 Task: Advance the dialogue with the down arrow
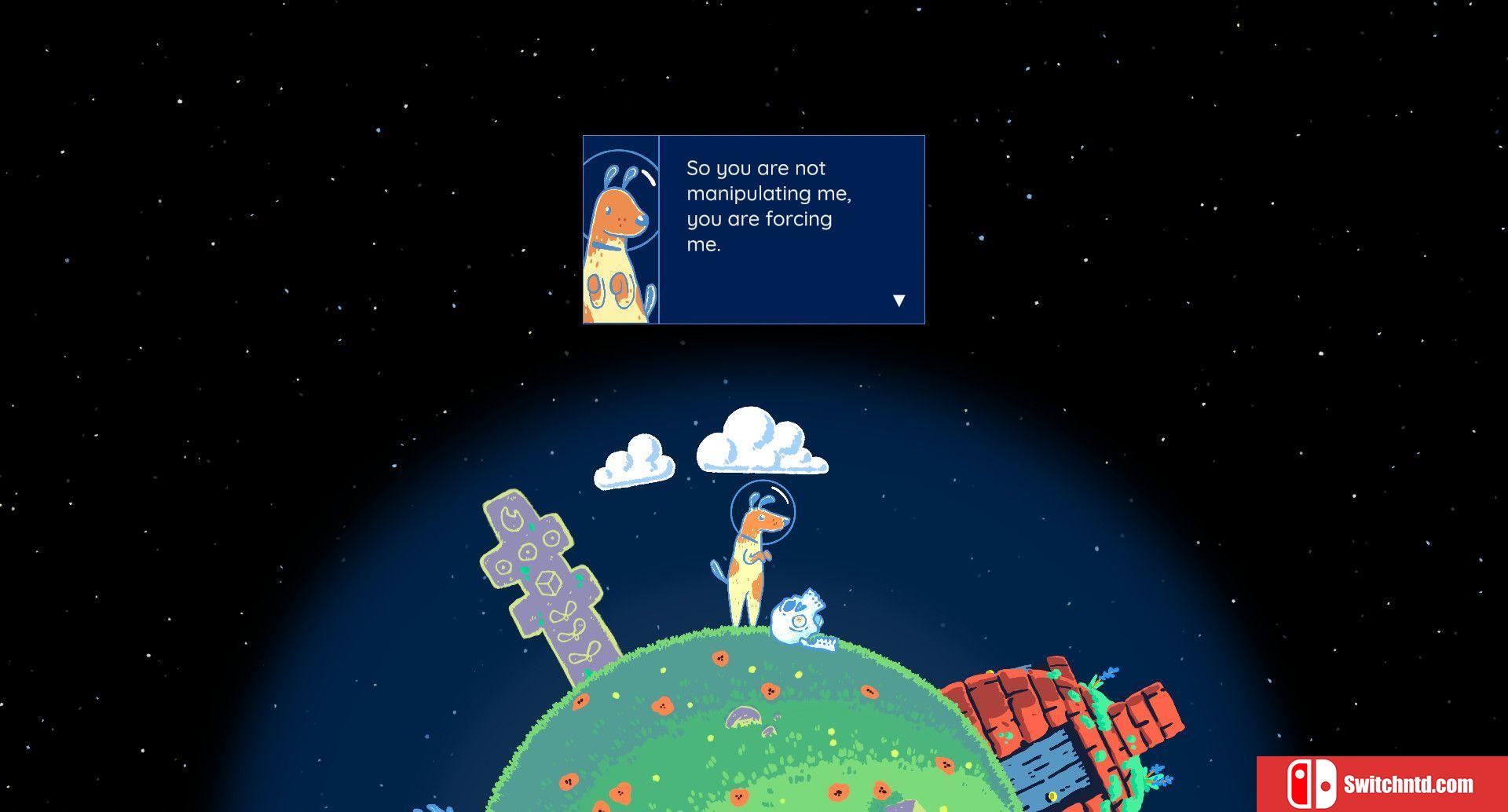point(899,300)
